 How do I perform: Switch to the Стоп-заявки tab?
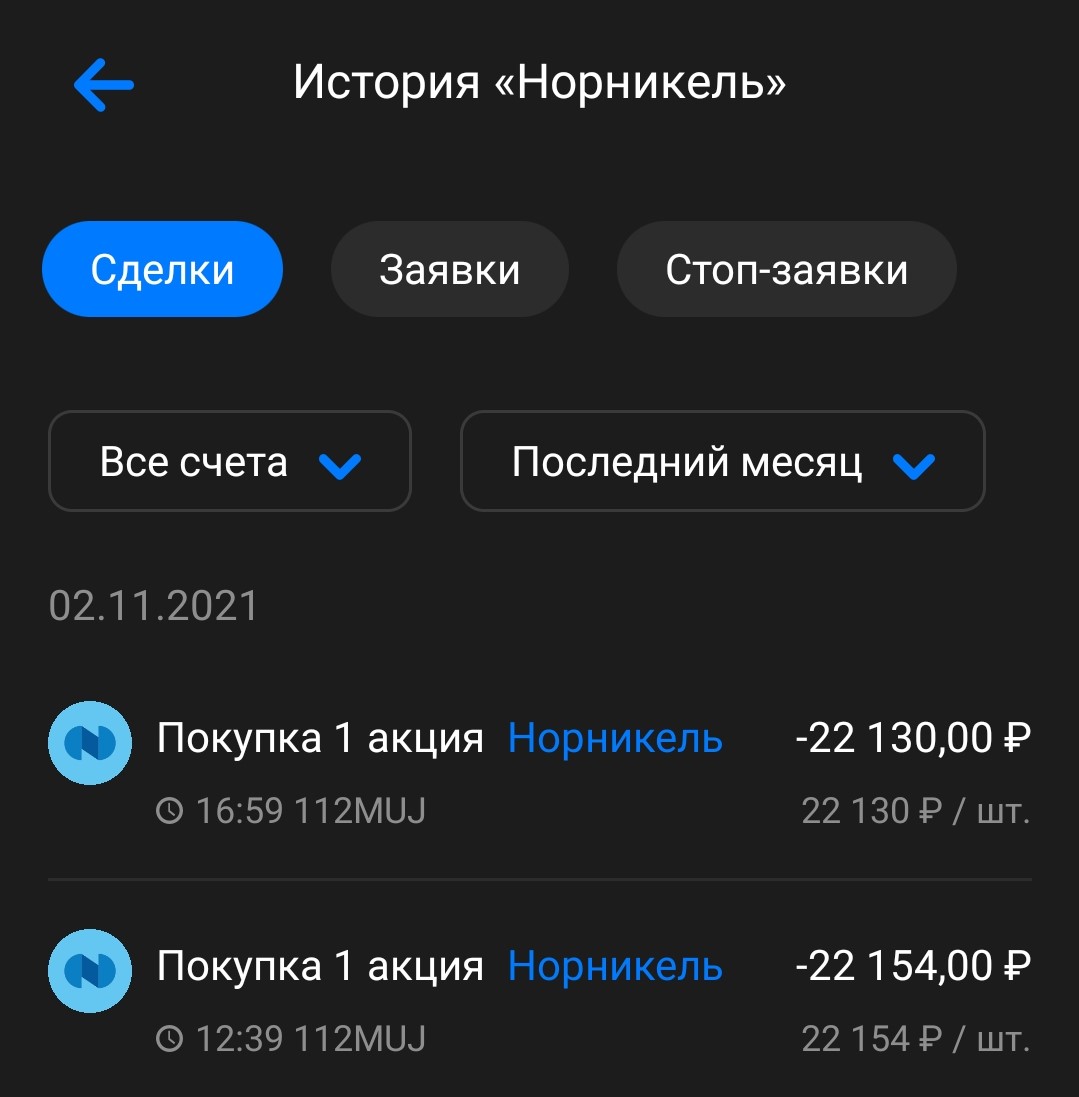tap(786, 270)
